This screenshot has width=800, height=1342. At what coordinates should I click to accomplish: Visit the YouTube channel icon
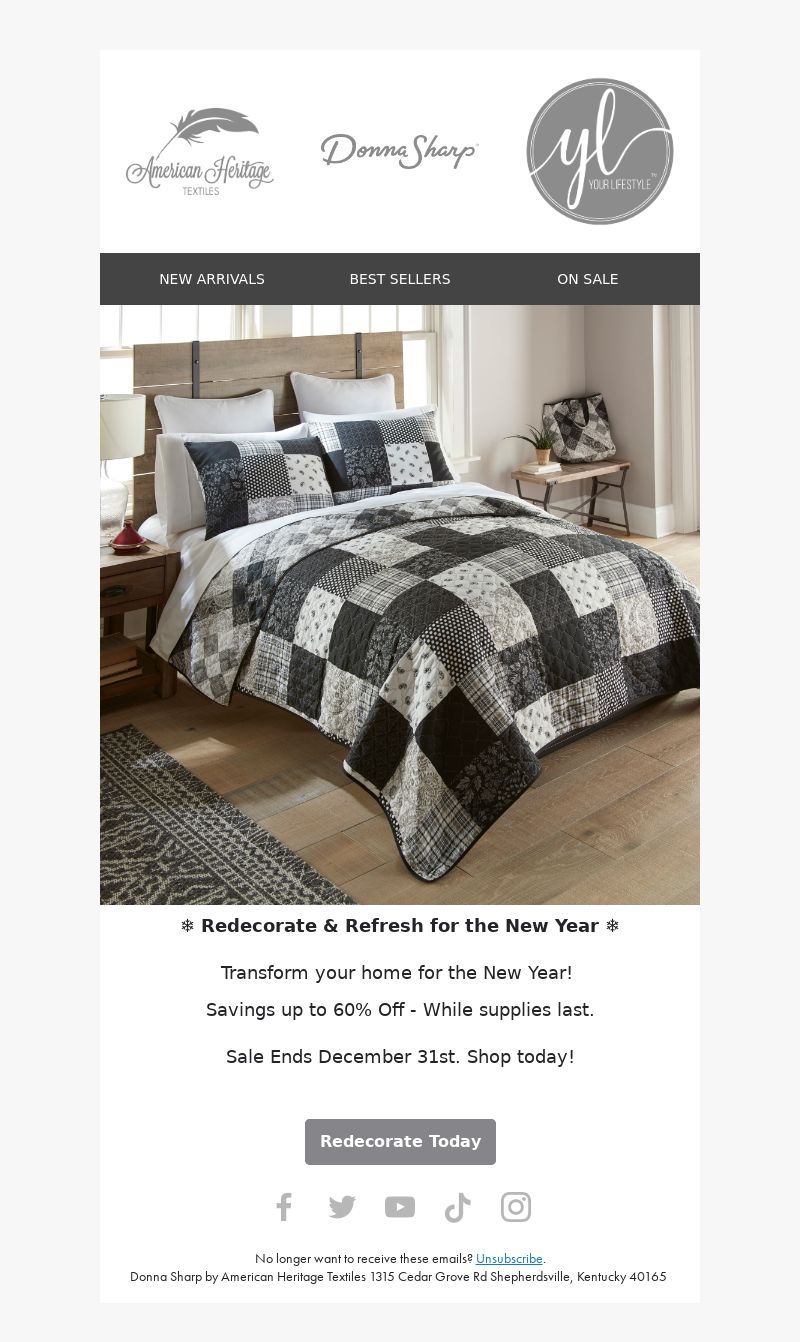click(x=400, y=1207)
